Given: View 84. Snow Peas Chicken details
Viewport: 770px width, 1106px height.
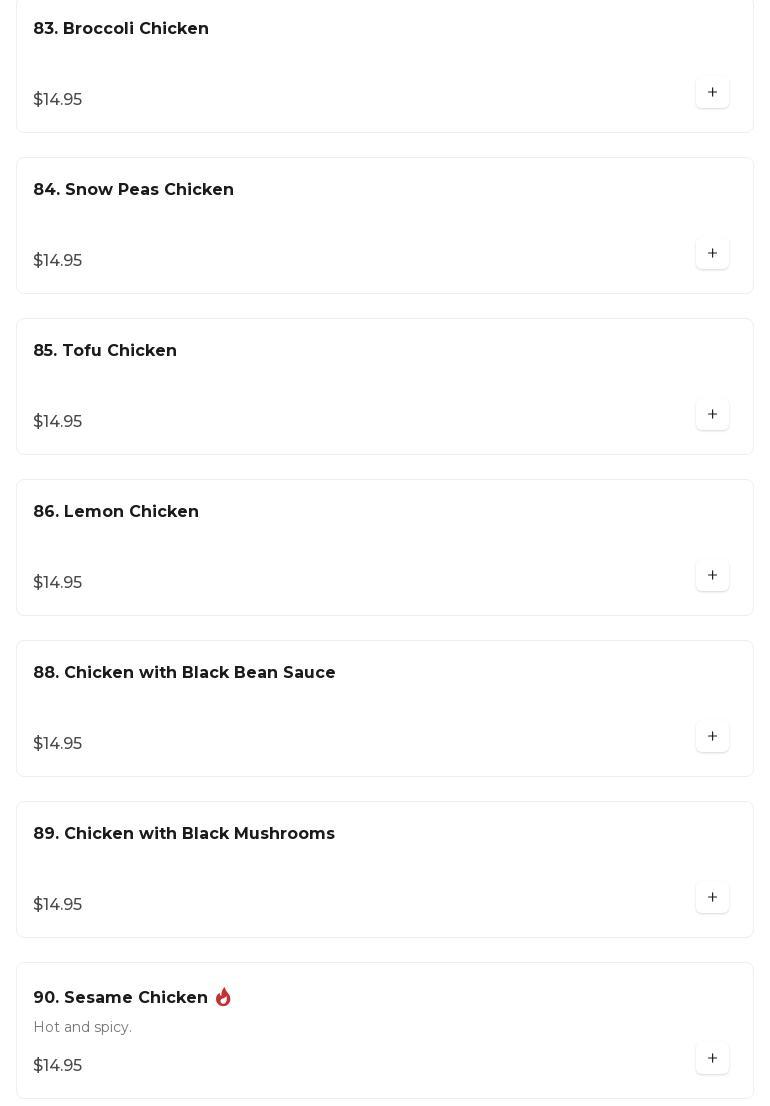Looking at the screenshot, I should coord(133,190).
